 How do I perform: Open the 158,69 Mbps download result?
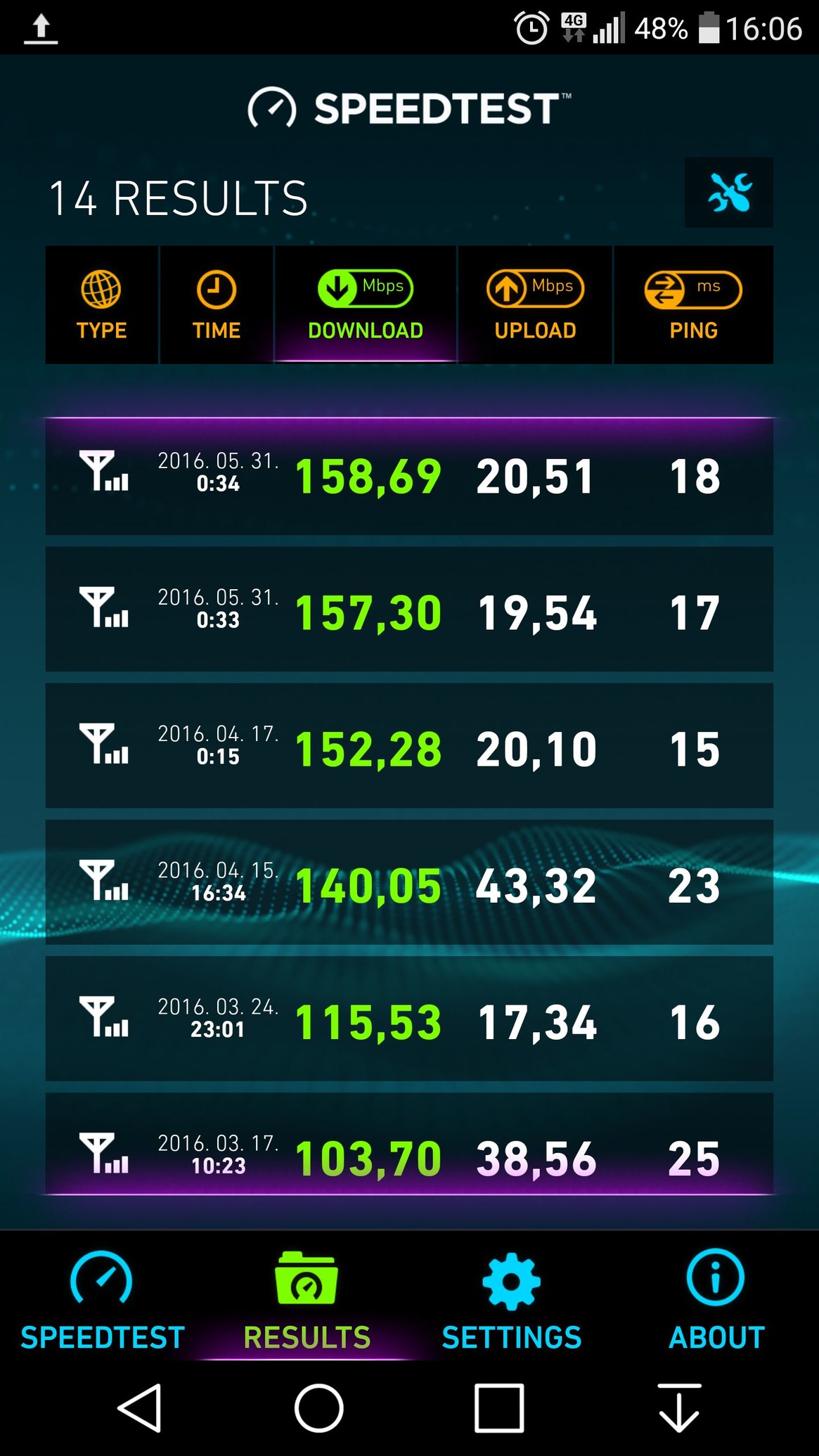(409, 477)
